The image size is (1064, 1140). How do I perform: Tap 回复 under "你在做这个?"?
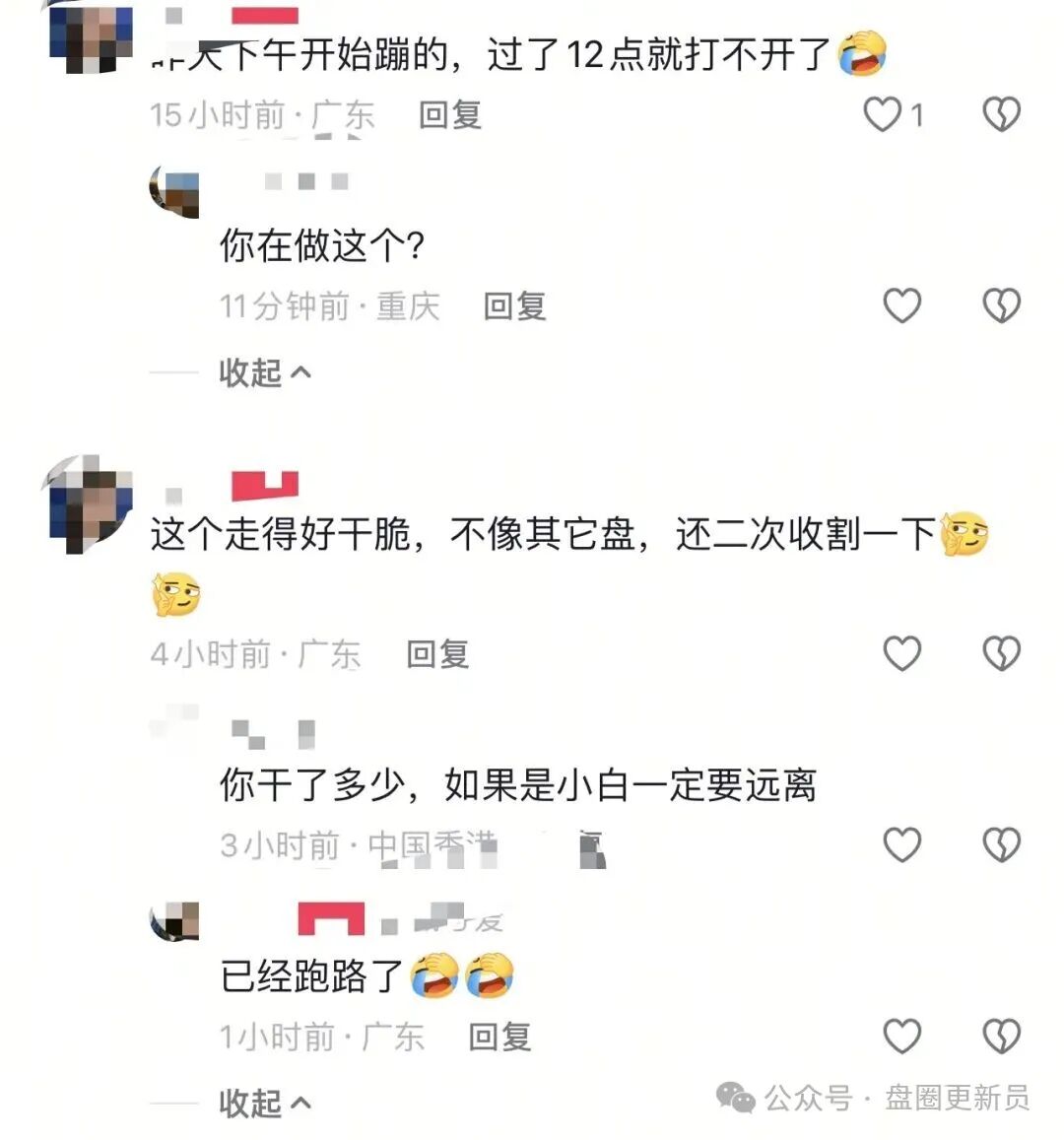tap(514, 305)
